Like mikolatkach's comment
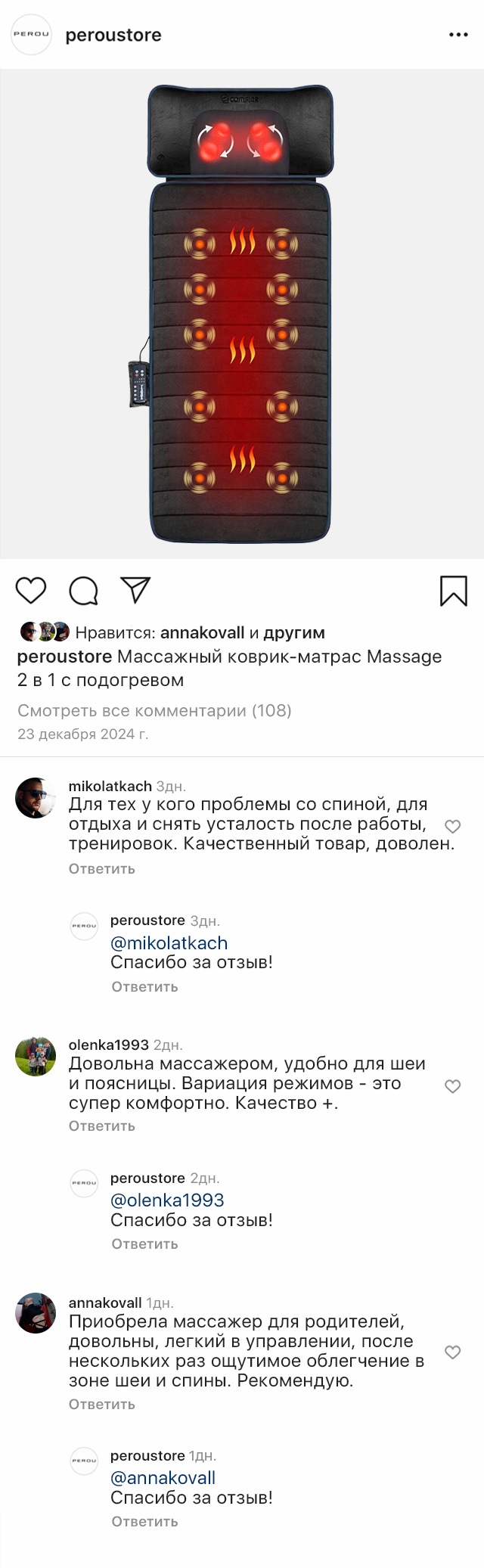Viewport: 484px width, 1568px height. click(452, 826)
